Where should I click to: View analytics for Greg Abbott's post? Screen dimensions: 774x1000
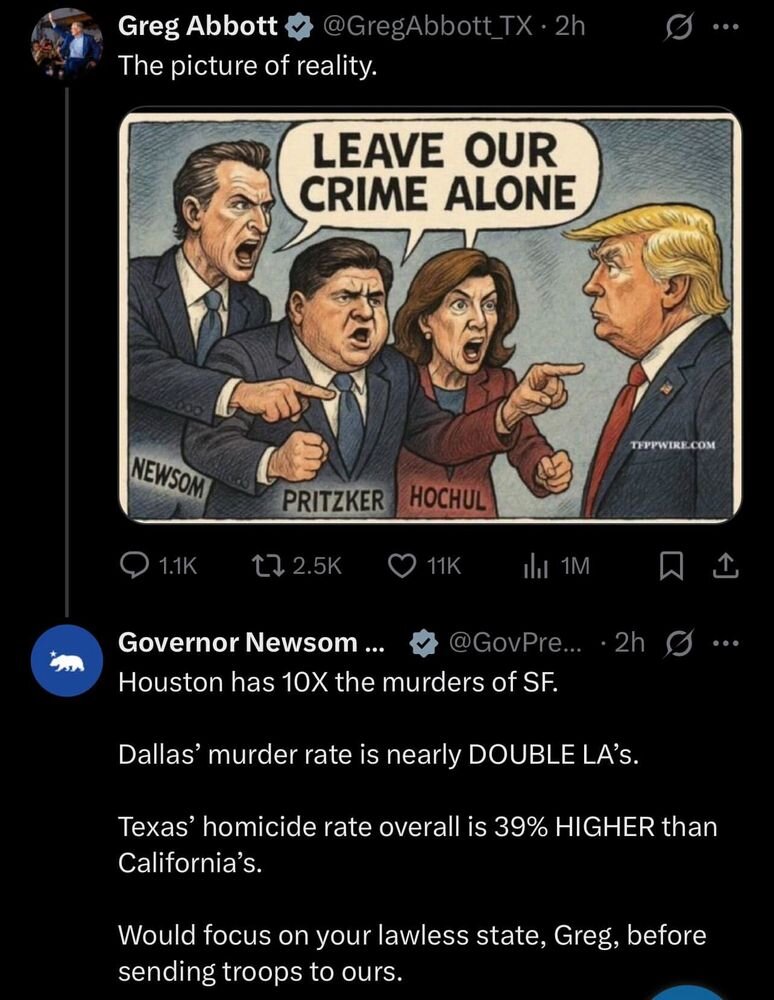(x=533, y=567)
